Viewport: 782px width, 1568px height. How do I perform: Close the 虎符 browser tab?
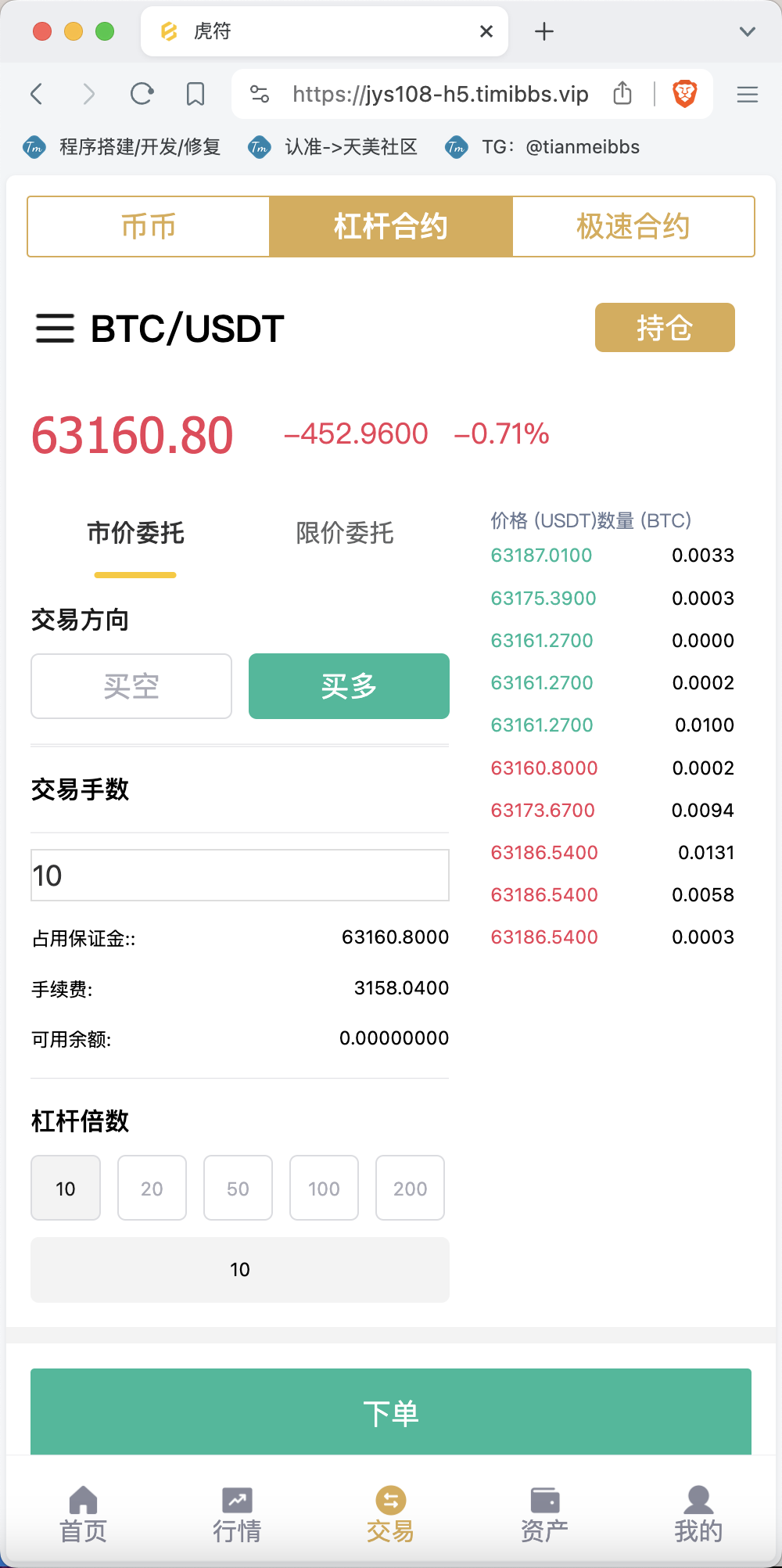(486, 31)
